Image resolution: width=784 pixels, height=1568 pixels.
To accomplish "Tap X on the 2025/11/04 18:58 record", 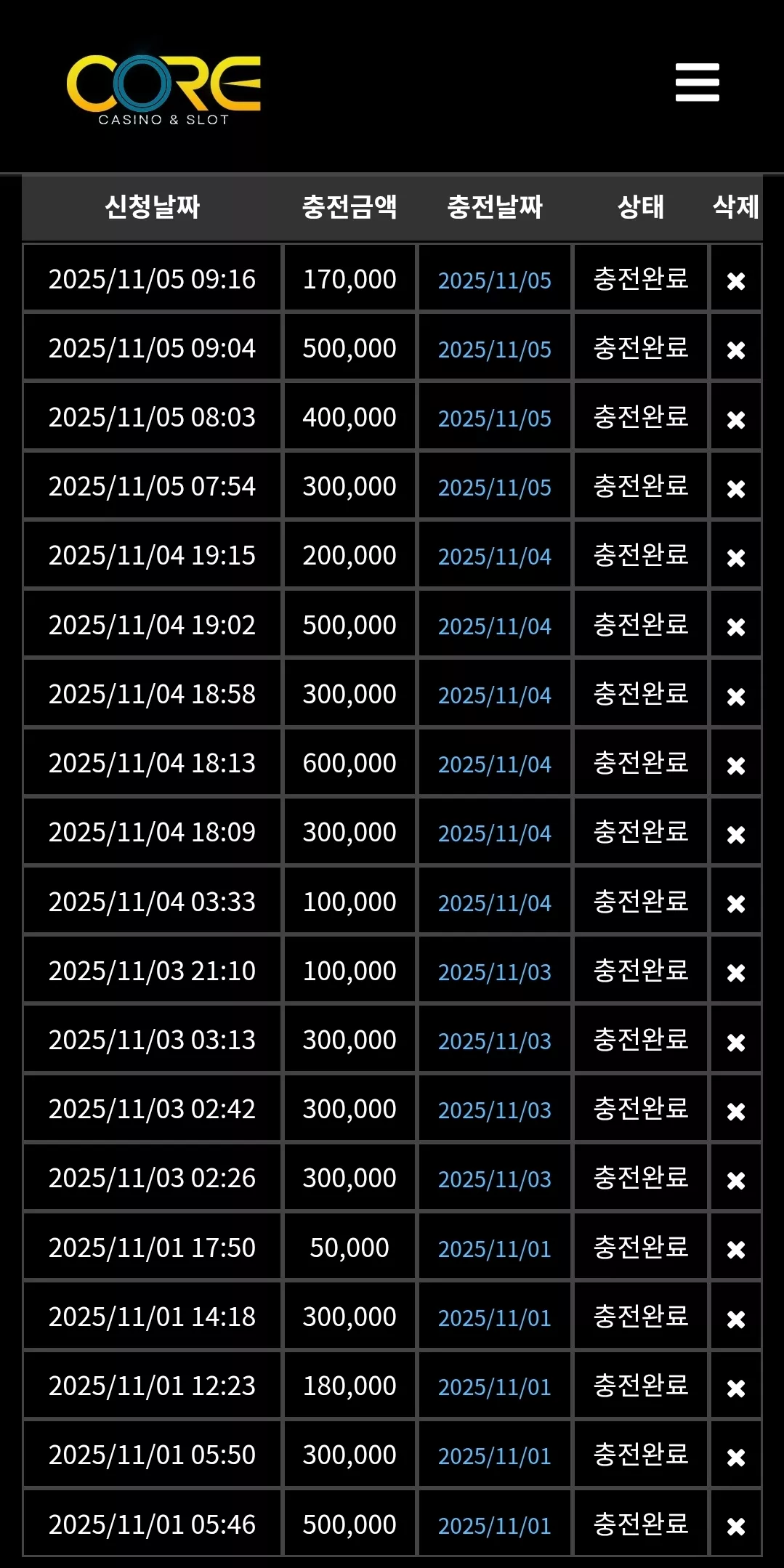I will click(736, 696).
